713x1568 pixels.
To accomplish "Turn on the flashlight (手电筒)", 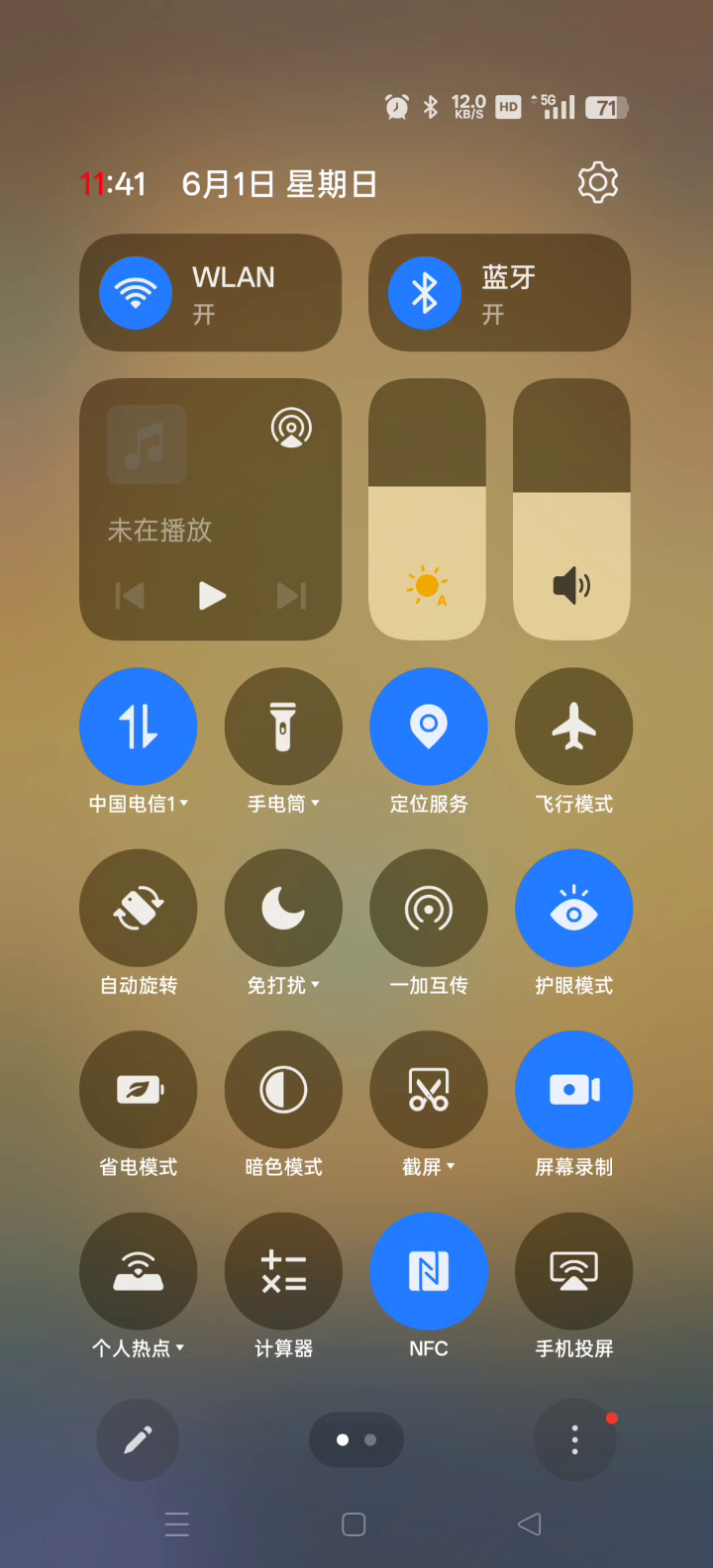I will point(283,727).
